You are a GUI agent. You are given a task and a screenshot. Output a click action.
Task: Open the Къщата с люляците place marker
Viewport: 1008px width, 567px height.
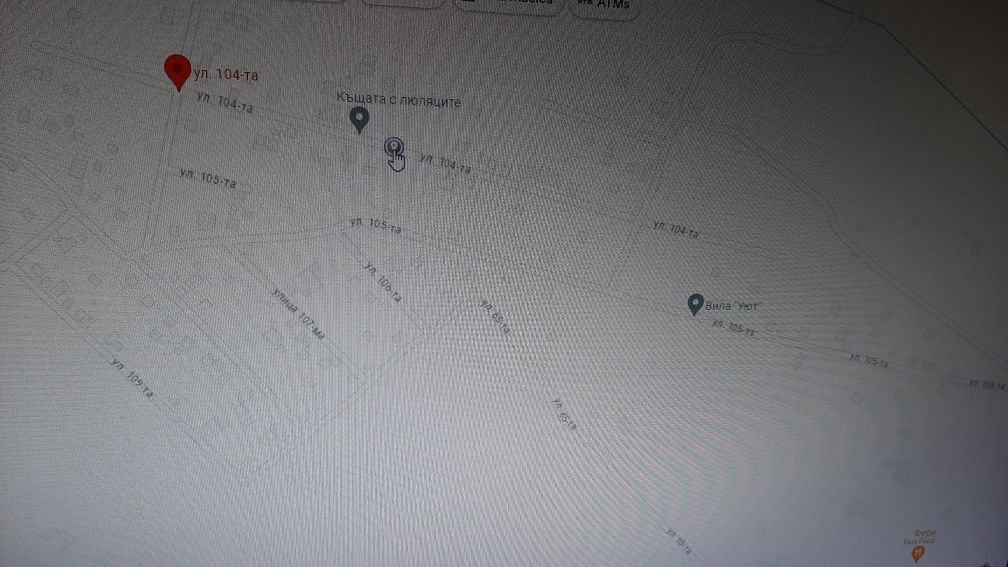coord(360,120)
